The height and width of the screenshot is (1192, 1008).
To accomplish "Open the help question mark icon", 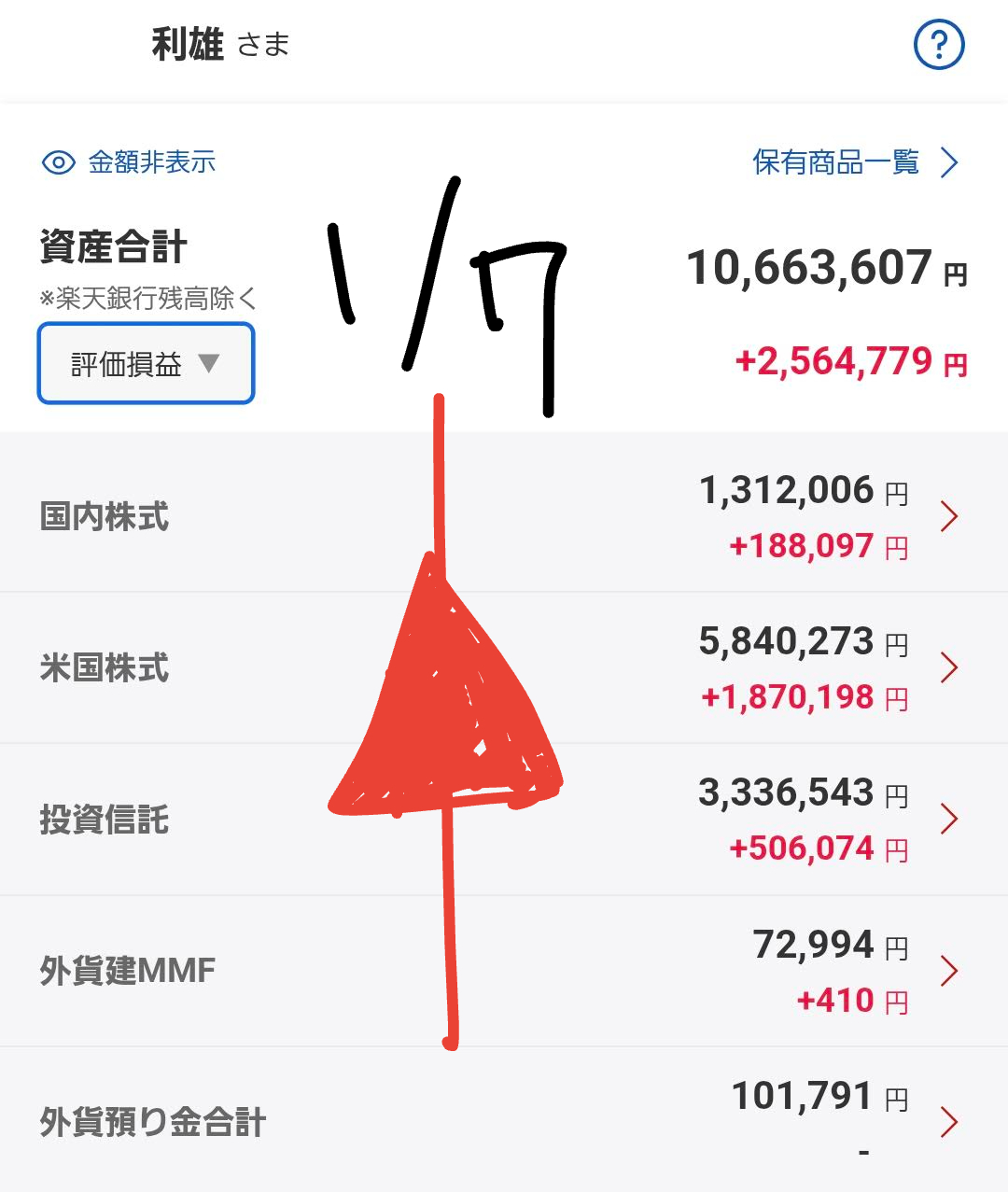I will (938, 45).
